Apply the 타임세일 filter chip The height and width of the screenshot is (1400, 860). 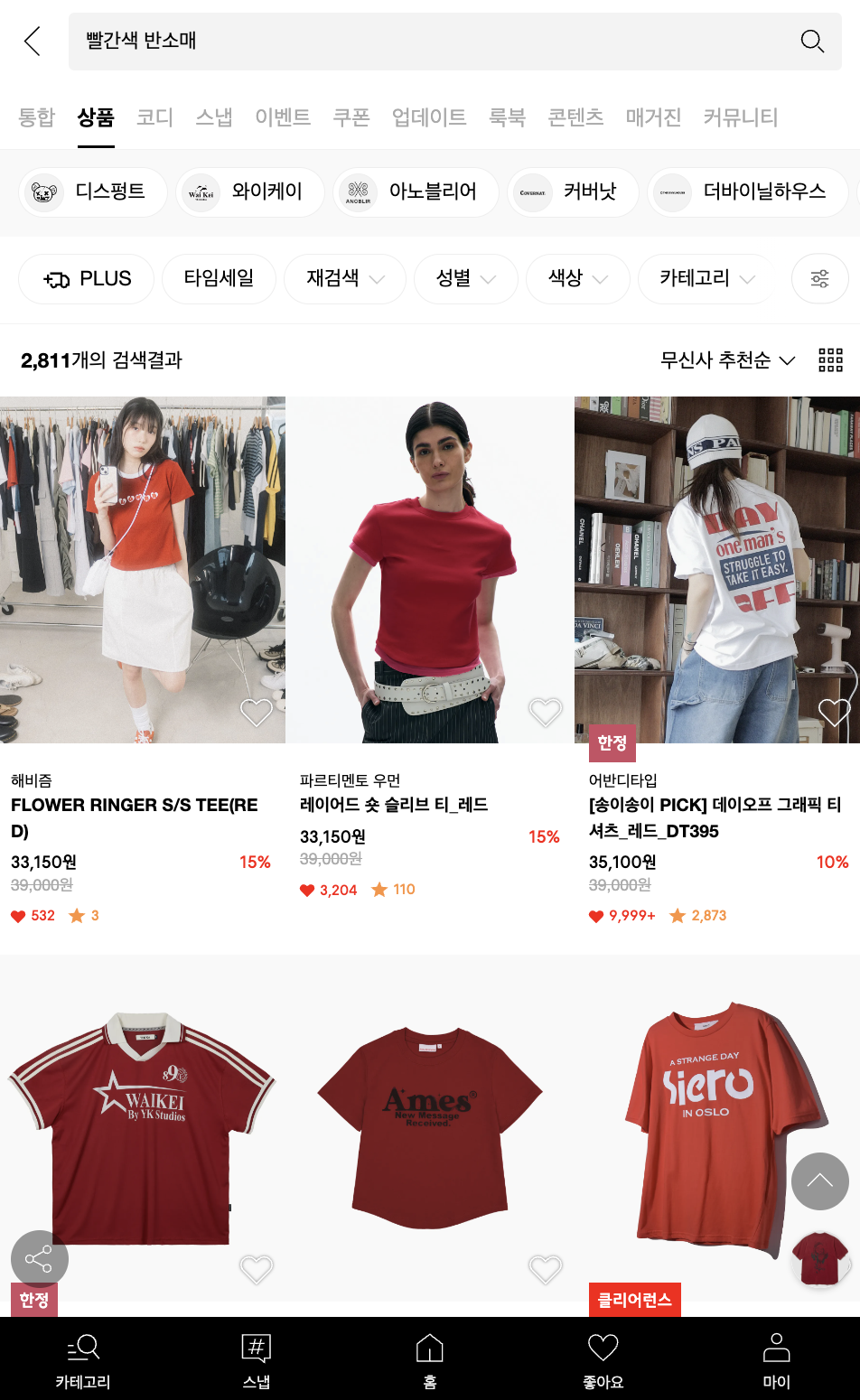(219, 278)
